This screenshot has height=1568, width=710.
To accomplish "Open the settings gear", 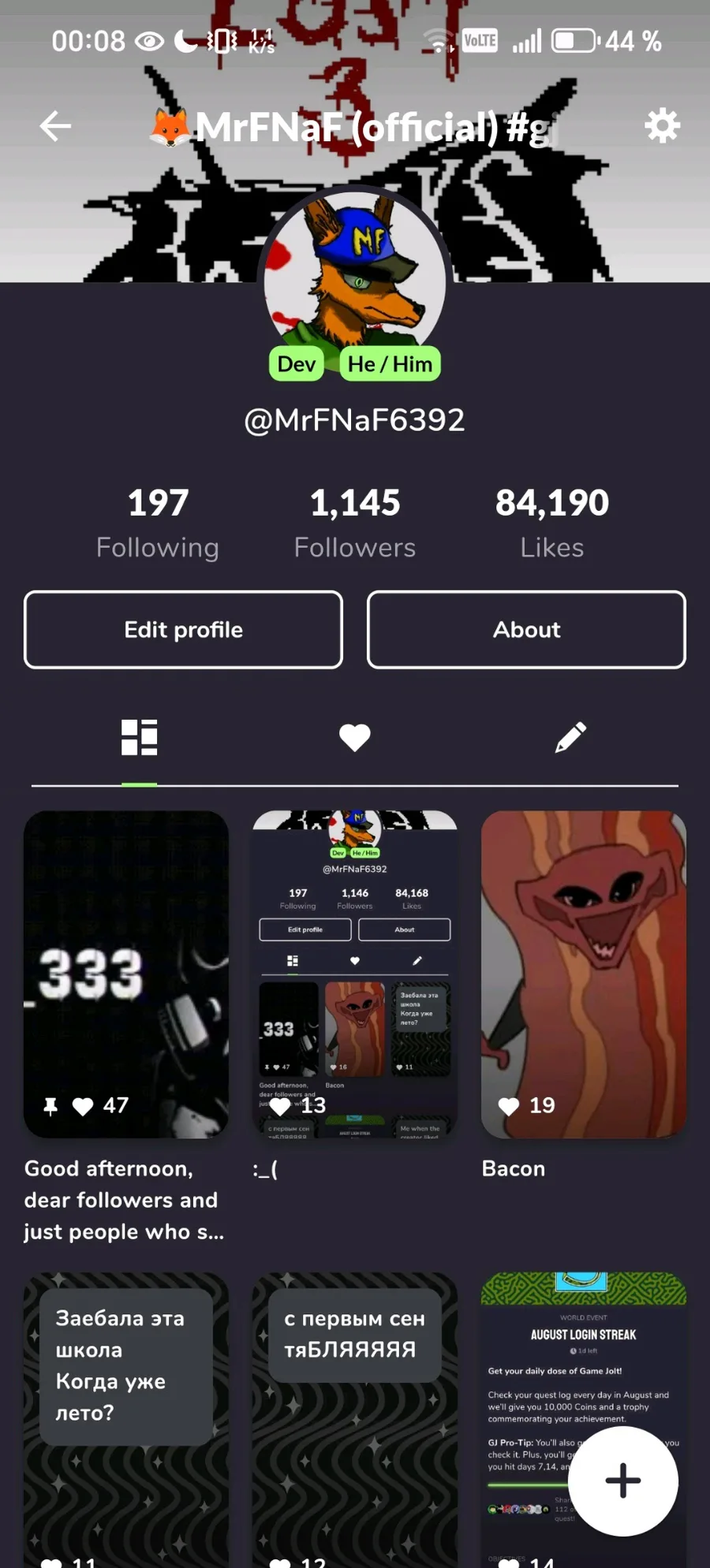I will tap(662, 125).
